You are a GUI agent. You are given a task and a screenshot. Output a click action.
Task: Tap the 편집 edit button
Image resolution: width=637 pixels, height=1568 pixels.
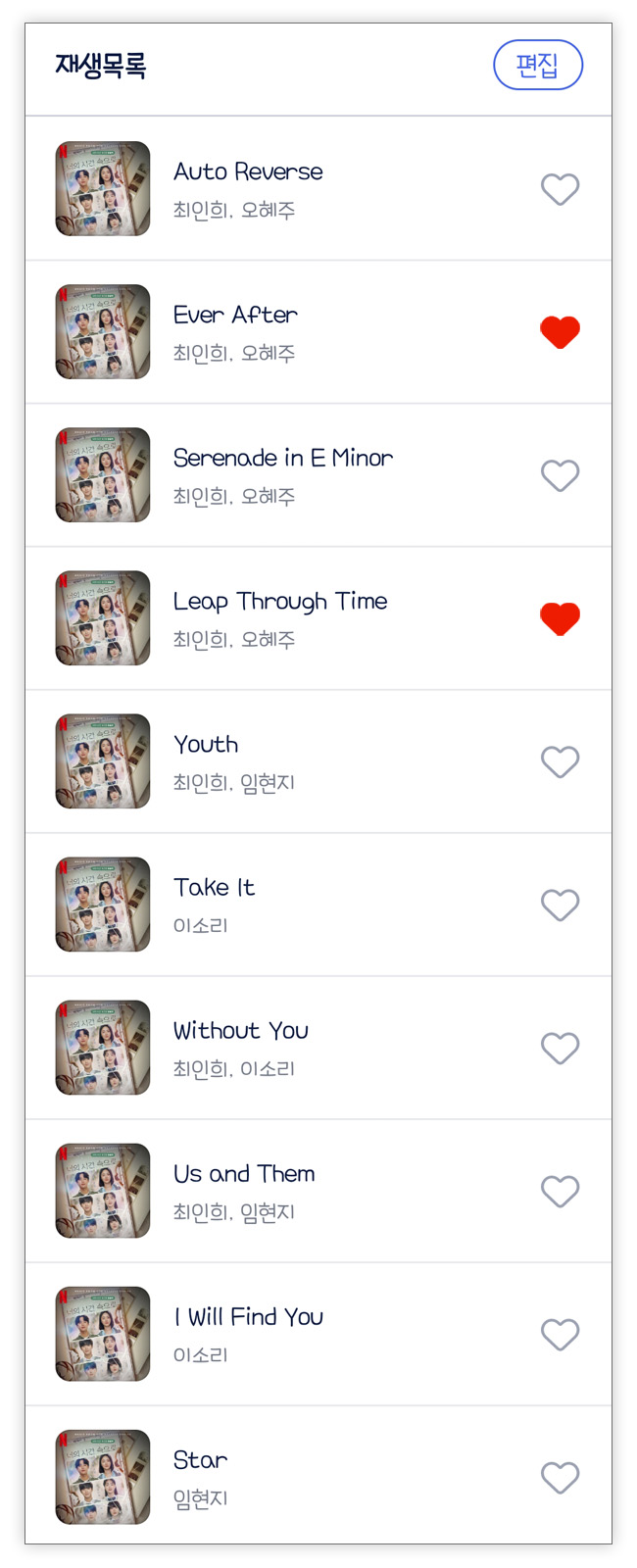pyautogui.click(x=538, y=66)
